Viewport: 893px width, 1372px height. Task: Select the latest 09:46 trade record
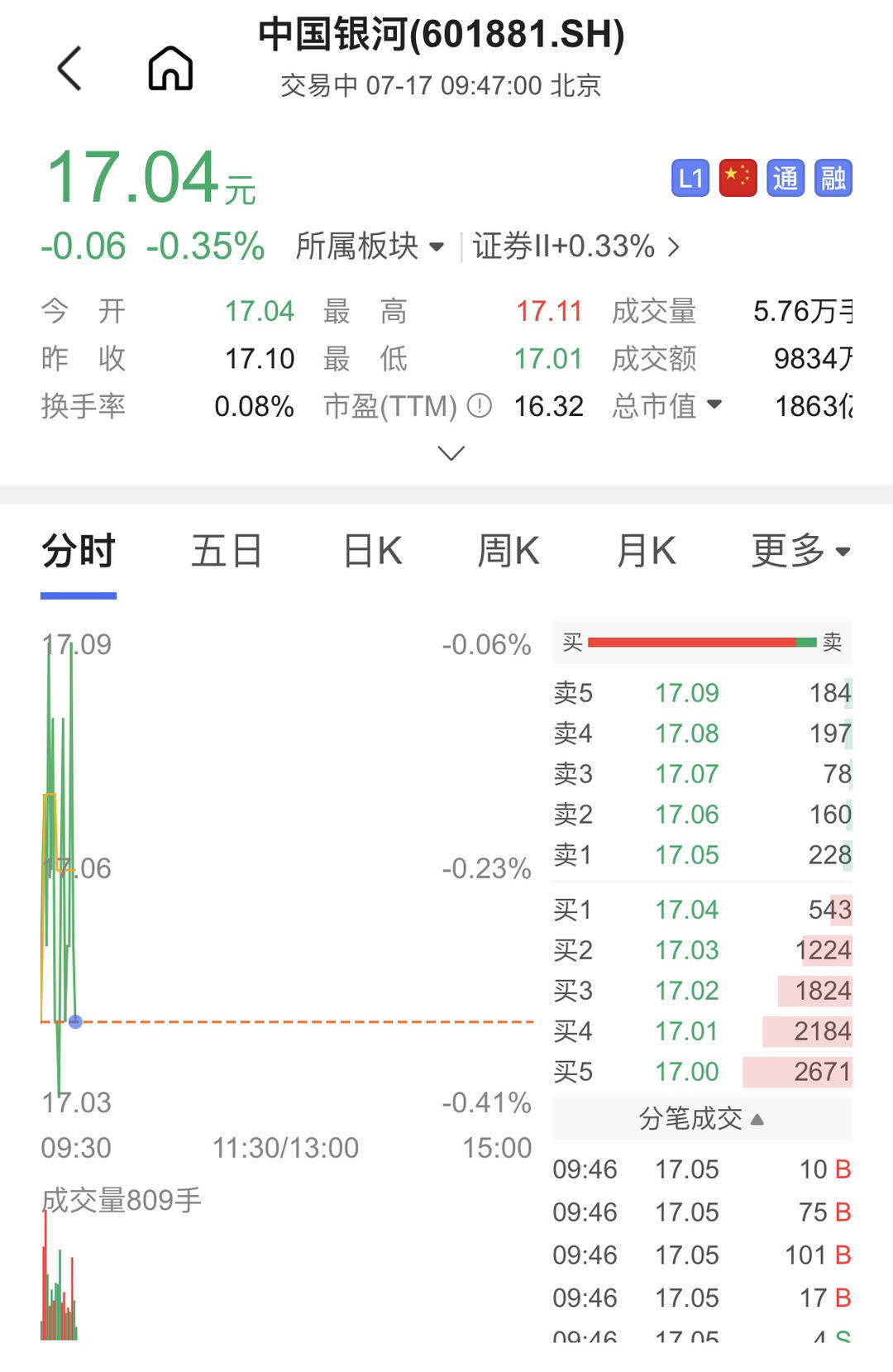[x=703, y=1169]
